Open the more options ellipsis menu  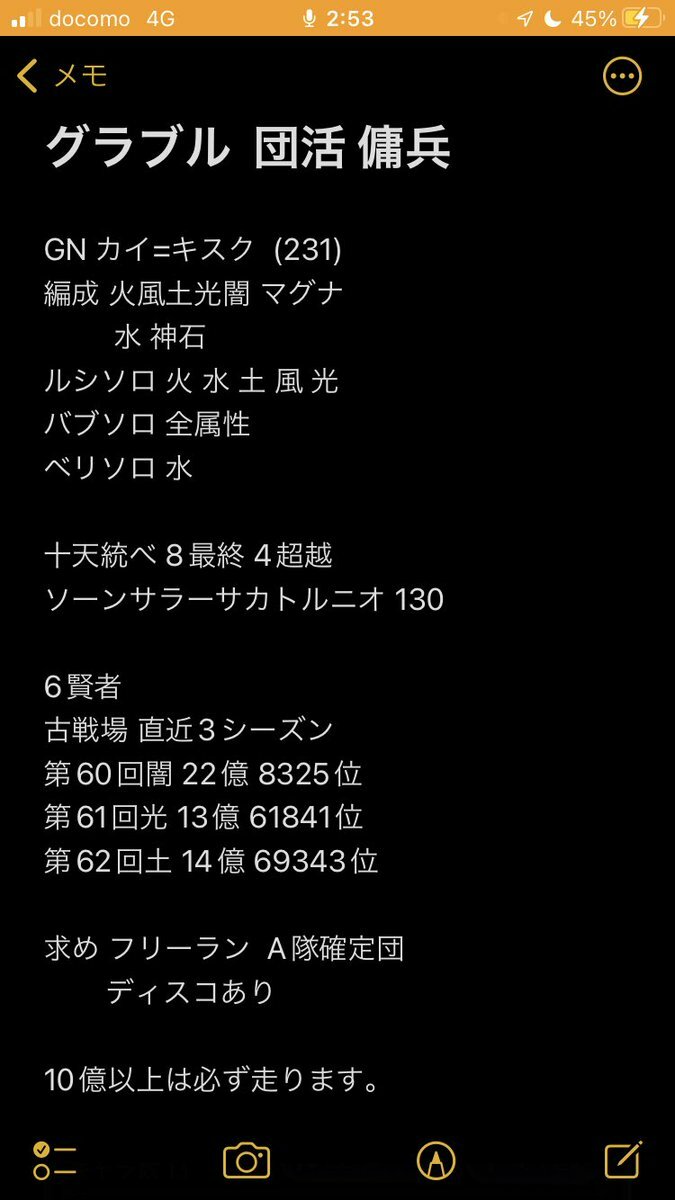click(622, 76)
